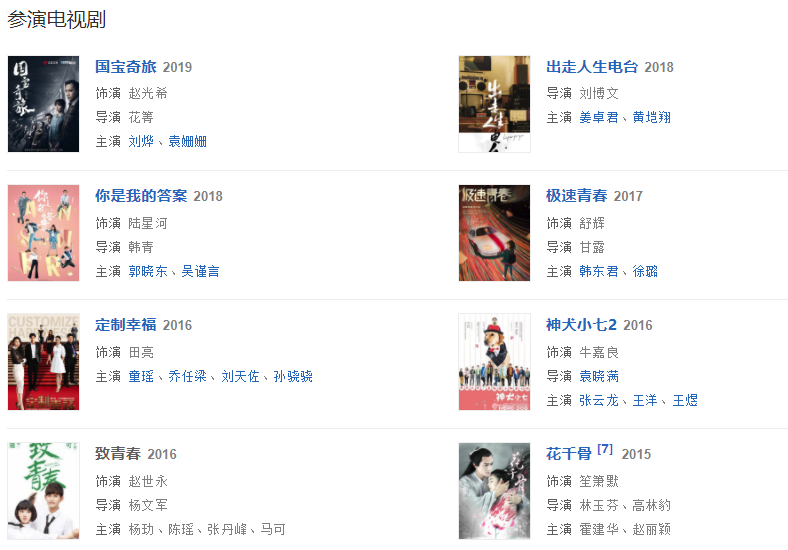Open actress 童瑶's page
Viewport: 788px width, 550px height.
coord(141,376)
